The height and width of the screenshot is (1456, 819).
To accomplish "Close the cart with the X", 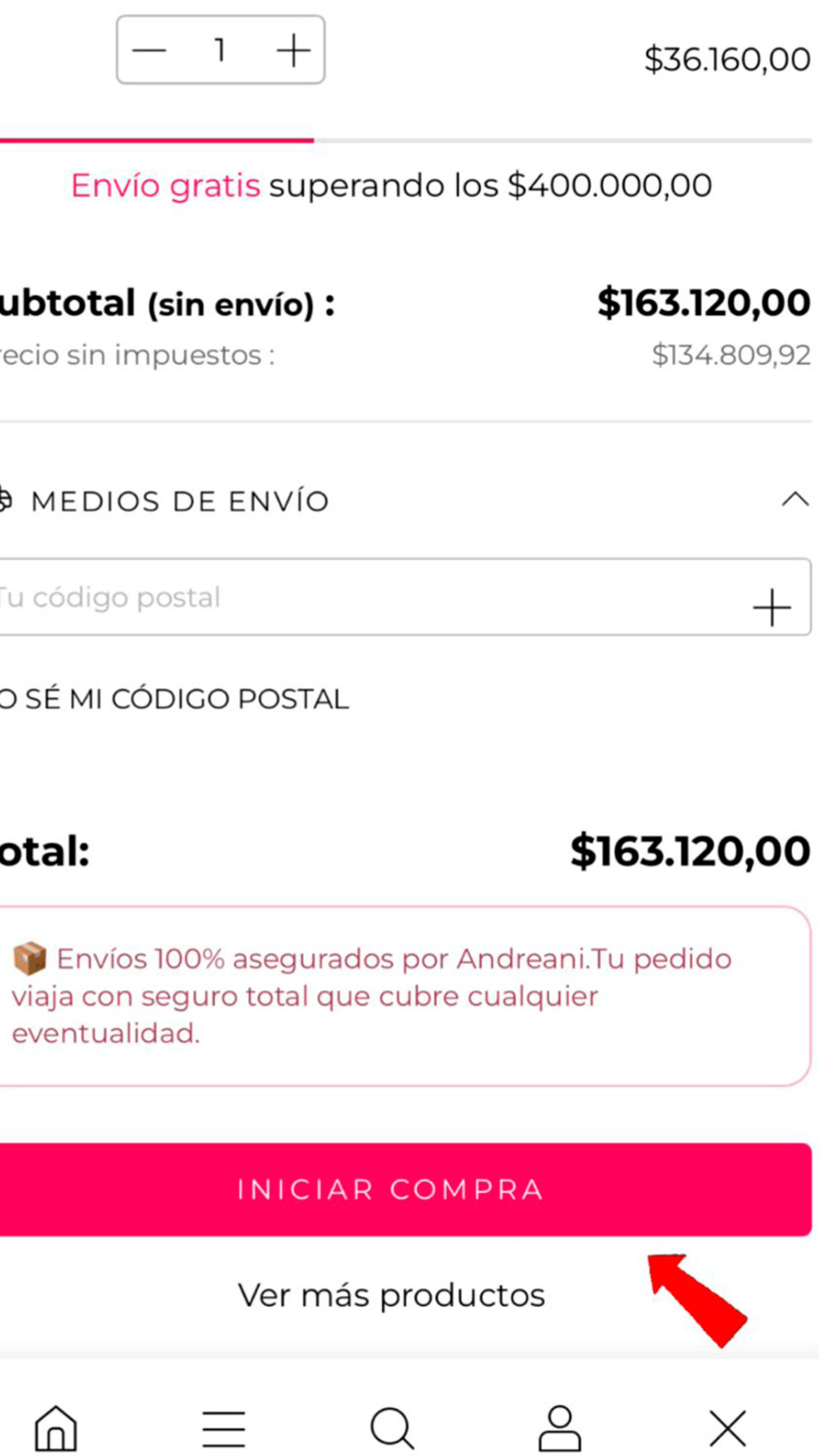I will coord(727,1429).
